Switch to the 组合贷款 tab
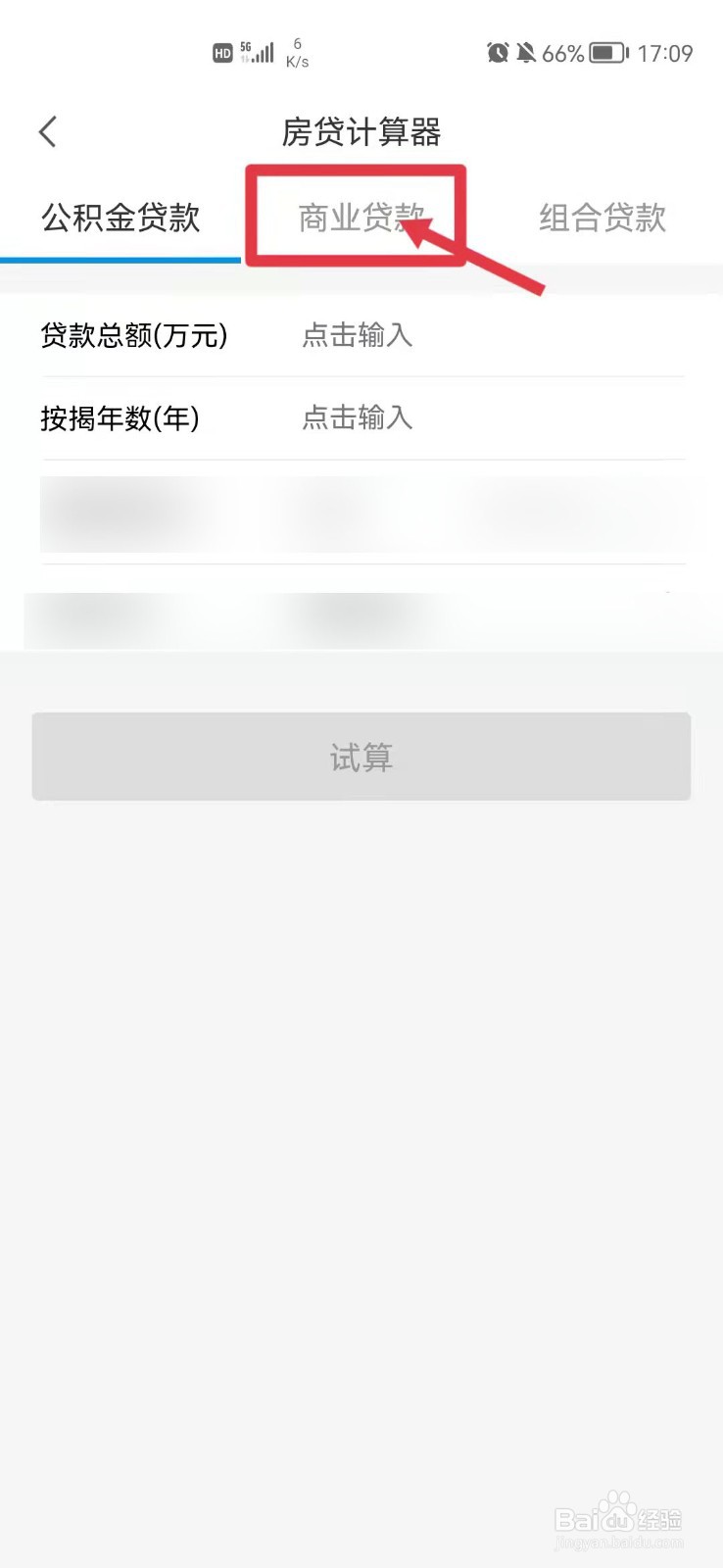 tap(601, 218)
